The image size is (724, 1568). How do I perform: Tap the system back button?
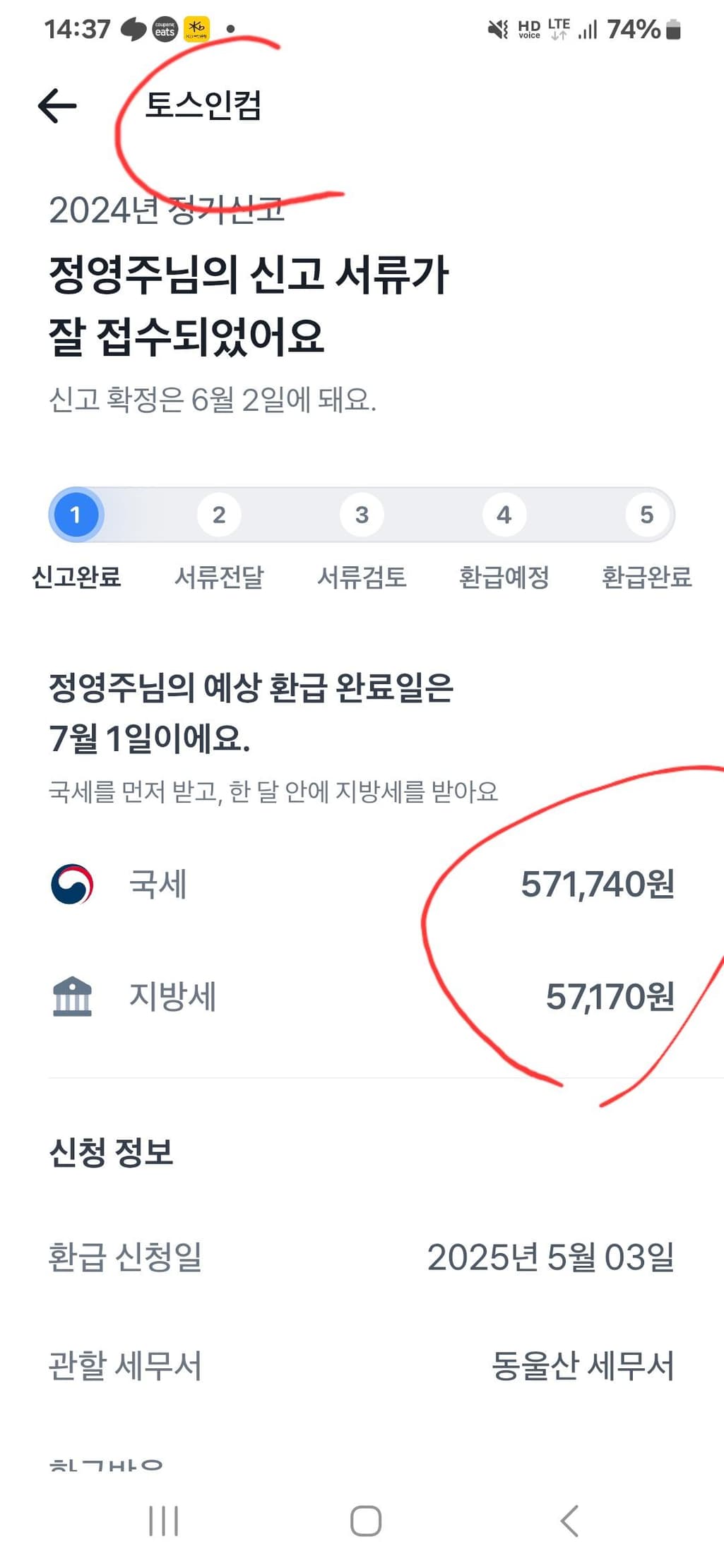click(569, 1520)
